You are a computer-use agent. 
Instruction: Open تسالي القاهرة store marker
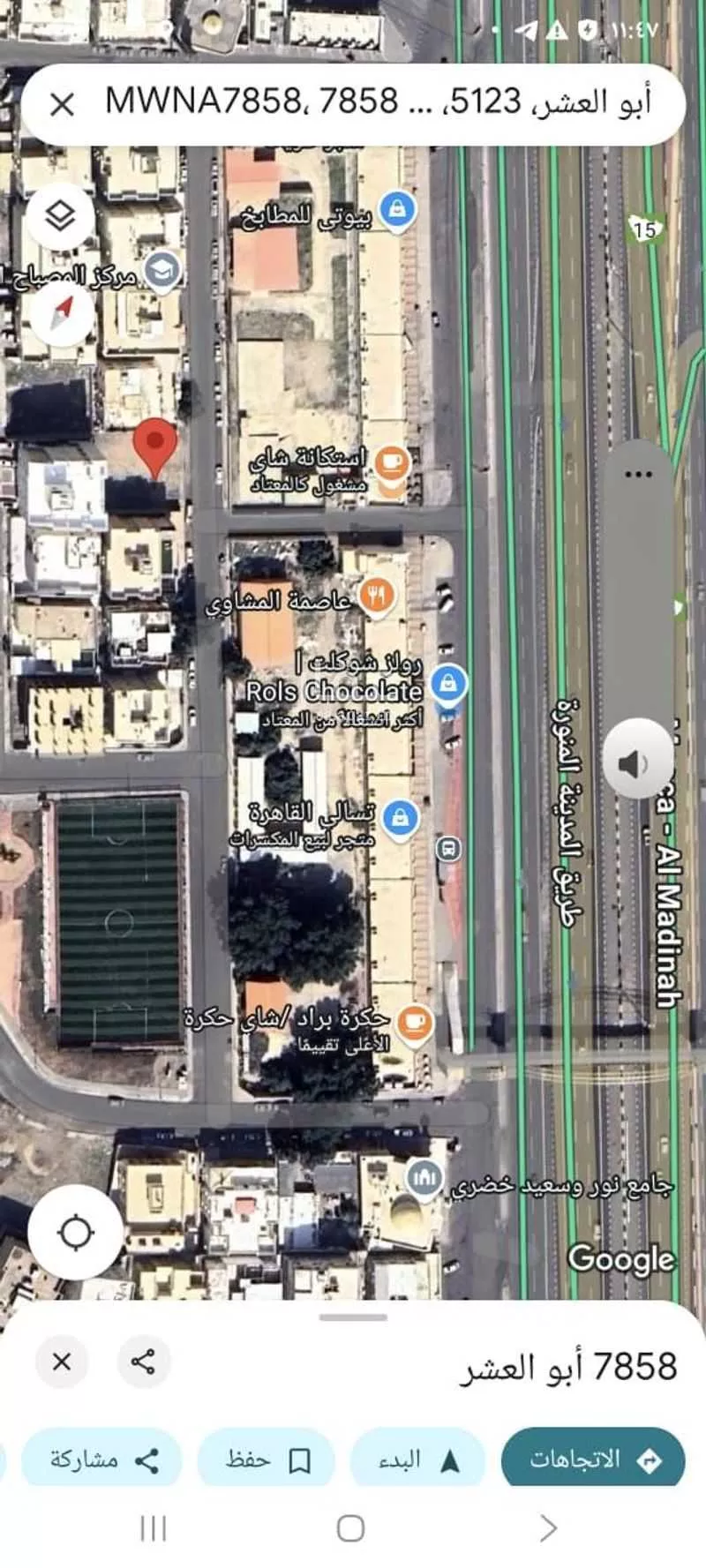coord(400,817)
